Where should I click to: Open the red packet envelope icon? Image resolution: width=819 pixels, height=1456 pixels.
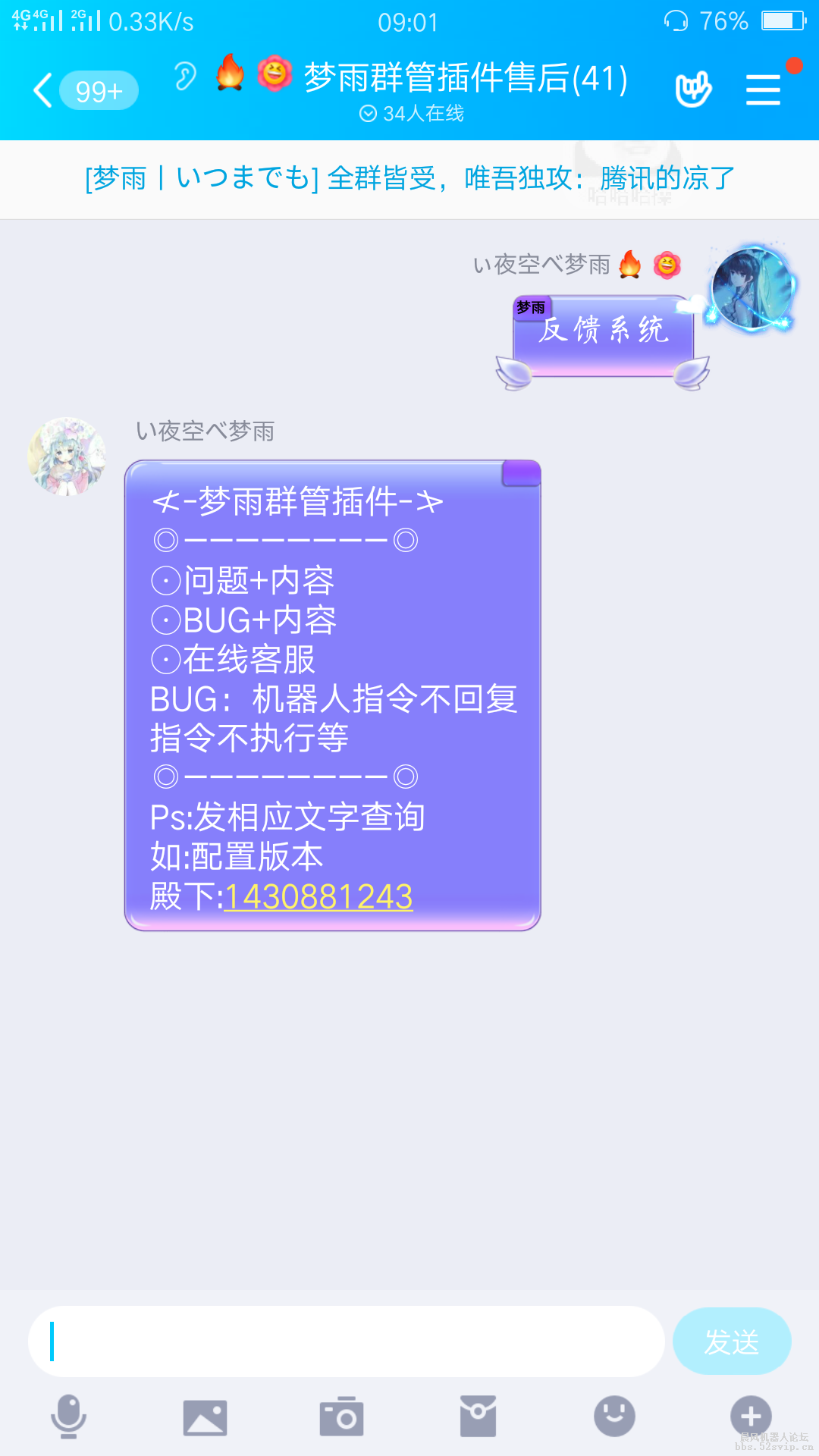[476, 1415]
